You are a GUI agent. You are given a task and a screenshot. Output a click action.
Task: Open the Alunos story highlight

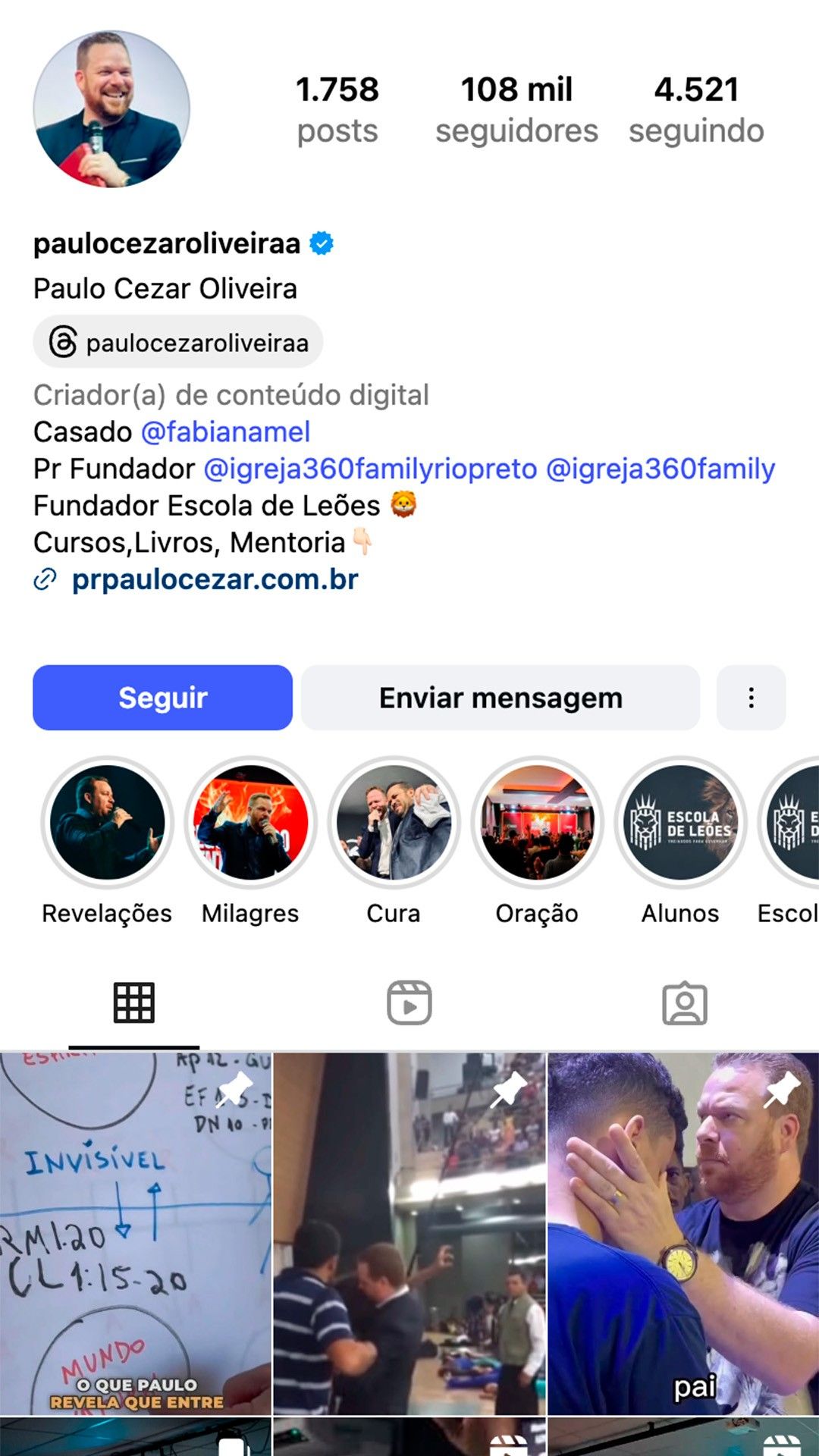[680, 823]
